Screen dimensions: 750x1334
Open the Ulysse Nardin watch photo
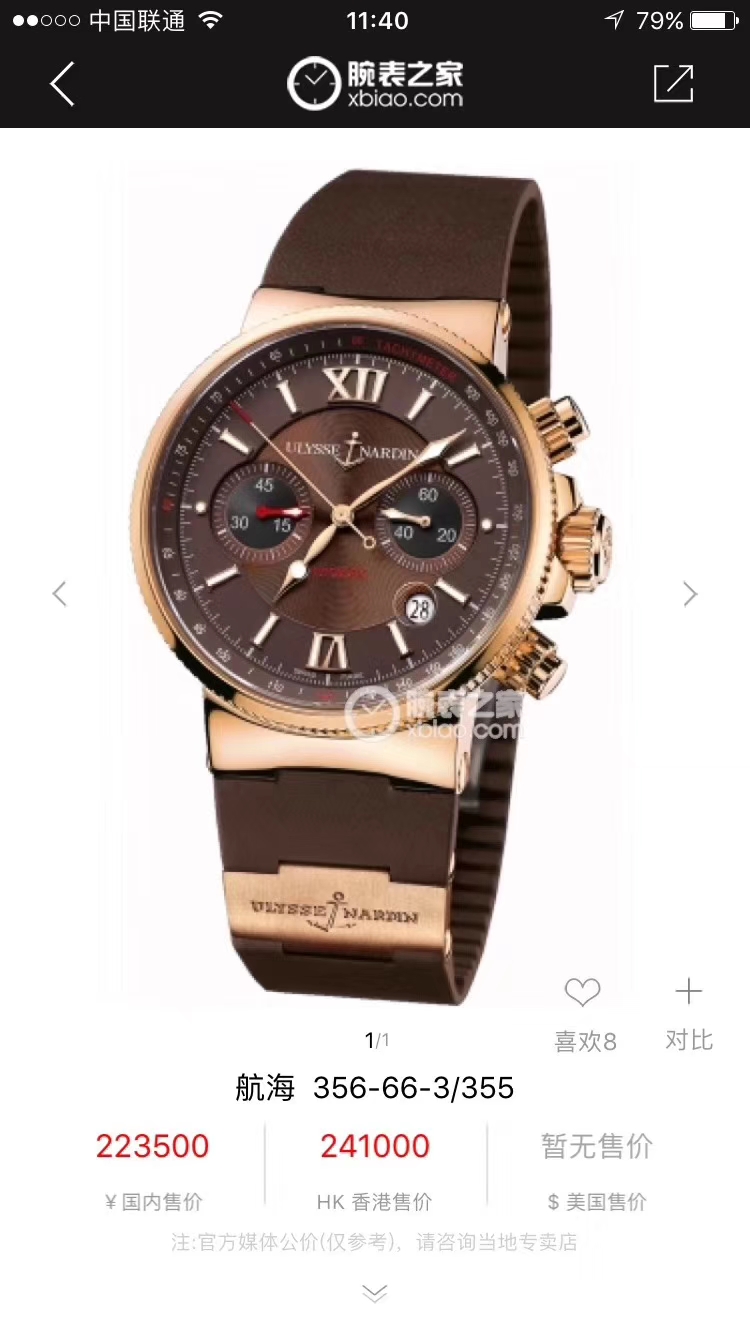click(370, 580)
